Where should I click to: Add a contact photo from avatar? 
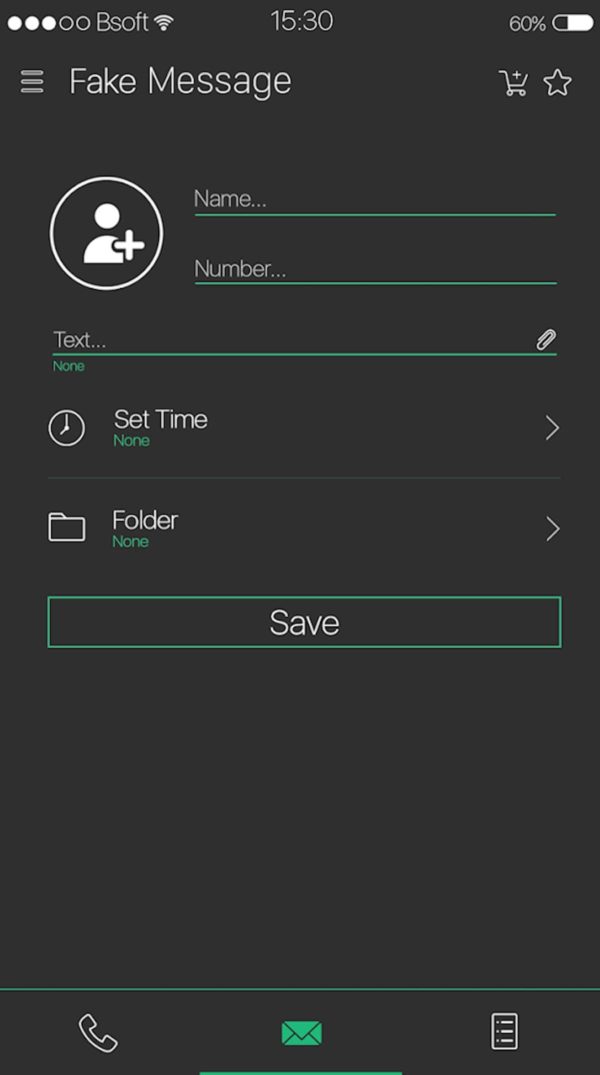(x=106, y=233)
